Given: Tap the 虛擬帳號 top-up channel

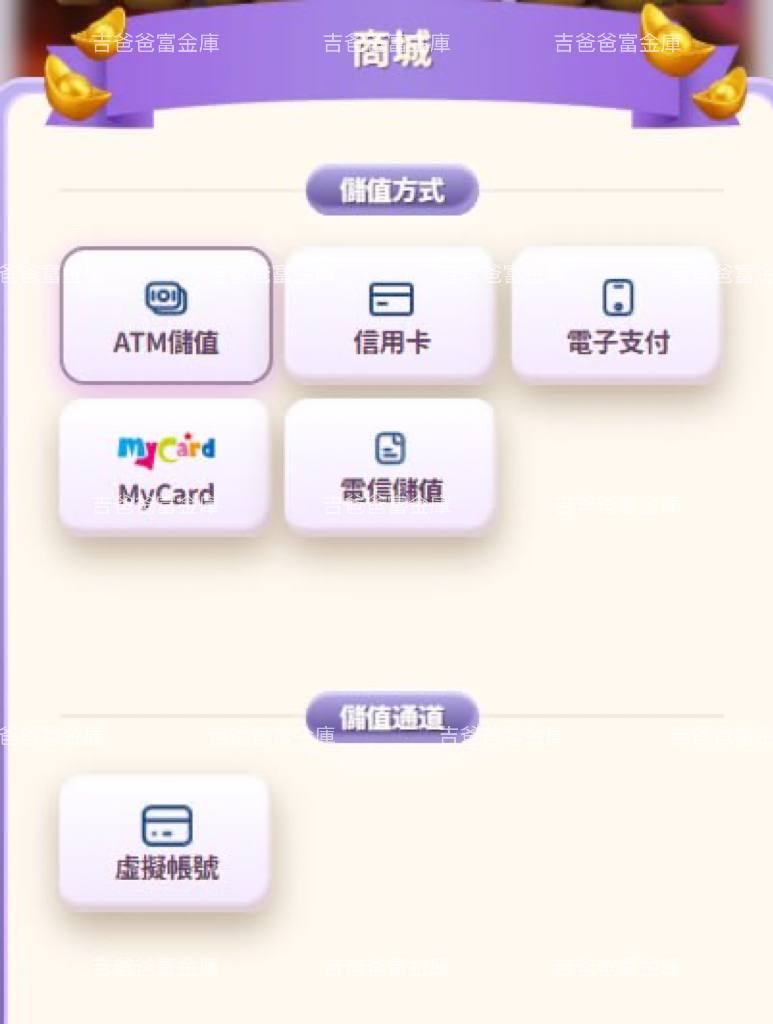Looking at the screenshot, I should (165, 841).
